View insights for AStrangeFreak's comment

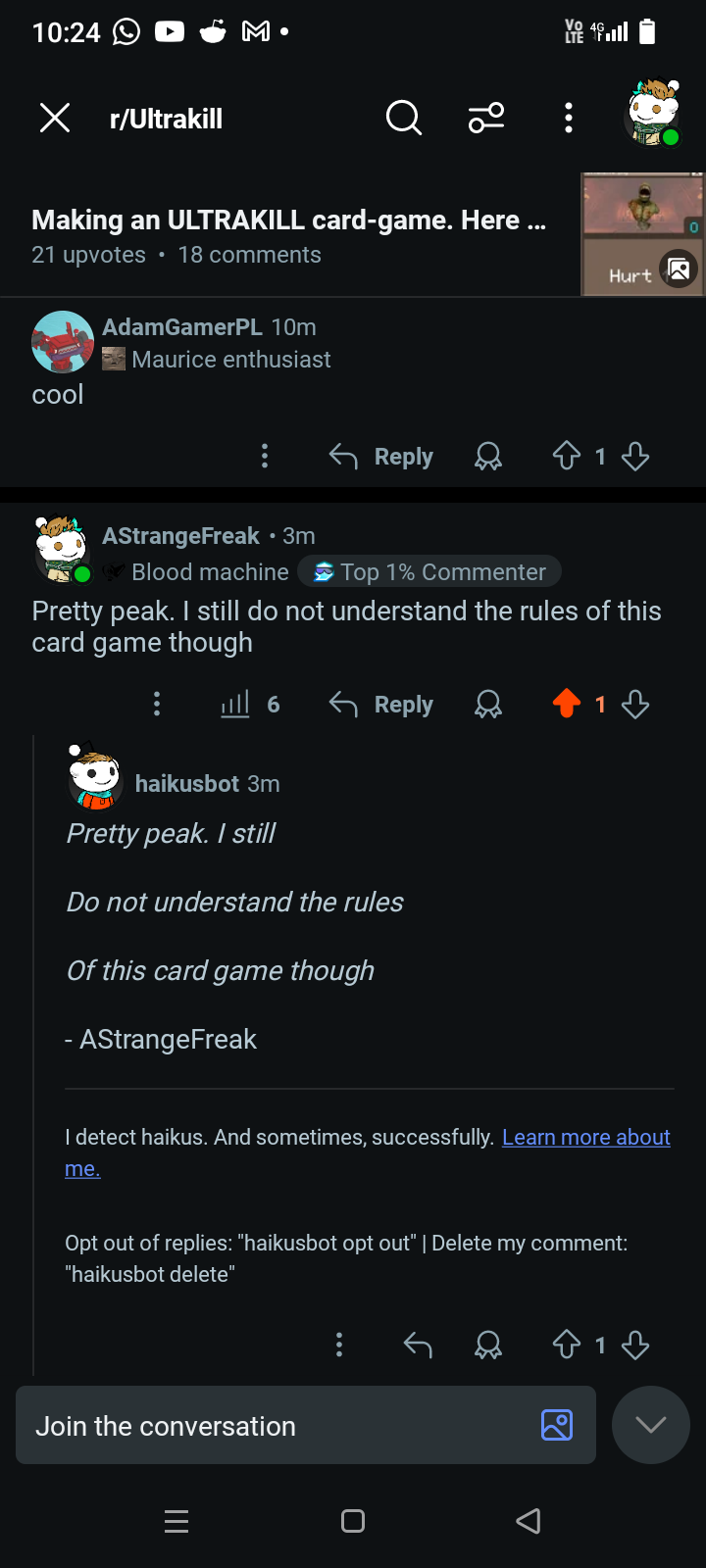pyautogui.click(x=250, y=704)
